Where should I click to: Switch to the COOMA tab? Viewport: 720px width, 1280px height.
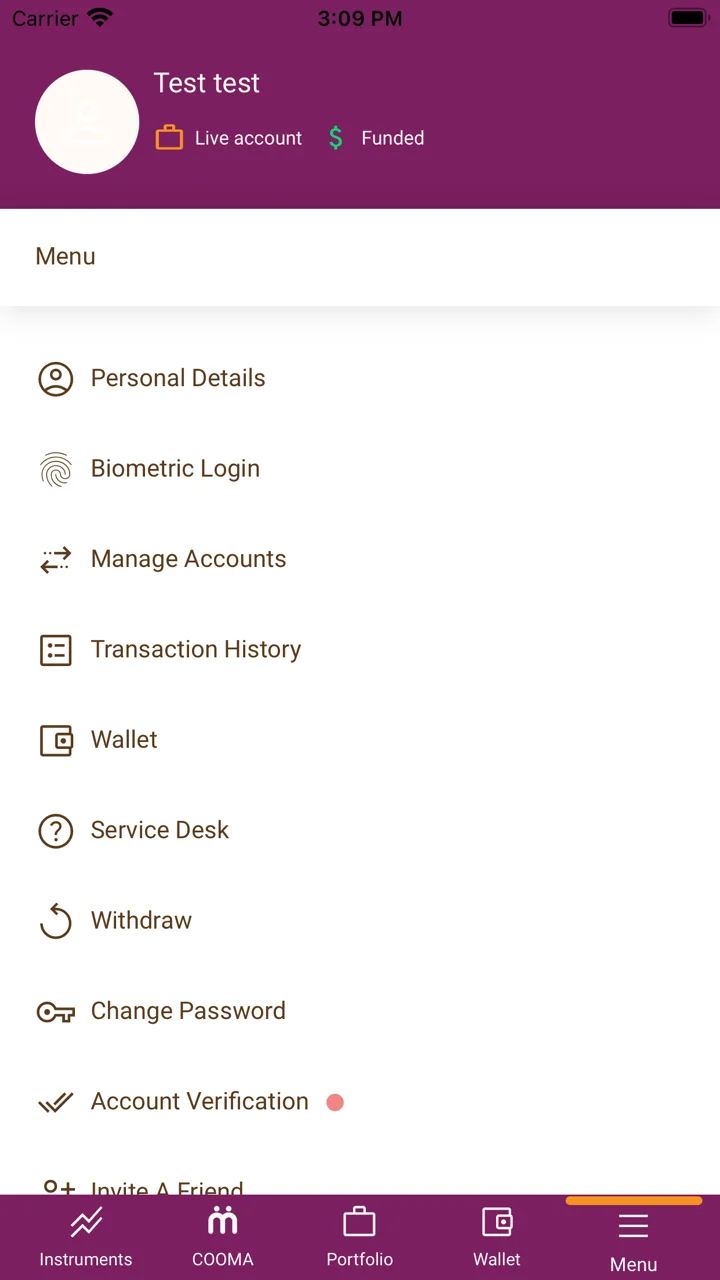click(x=223, y=1237)
